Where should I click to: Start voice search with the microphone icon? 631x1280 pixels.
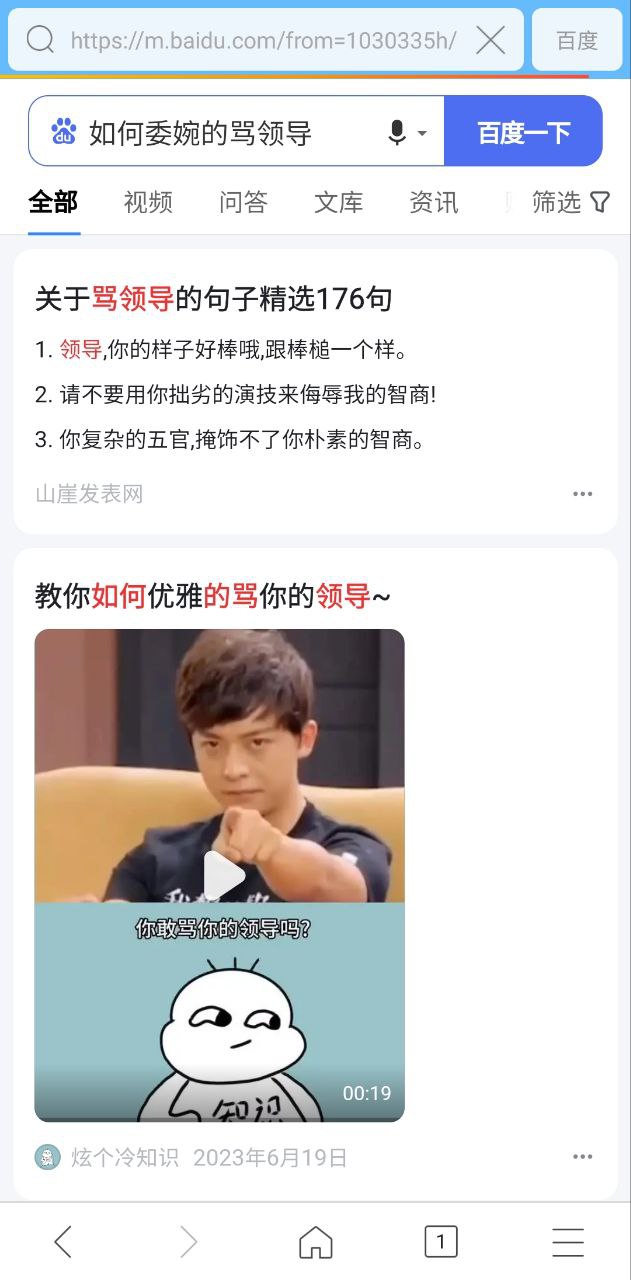[x=397, y=132]
